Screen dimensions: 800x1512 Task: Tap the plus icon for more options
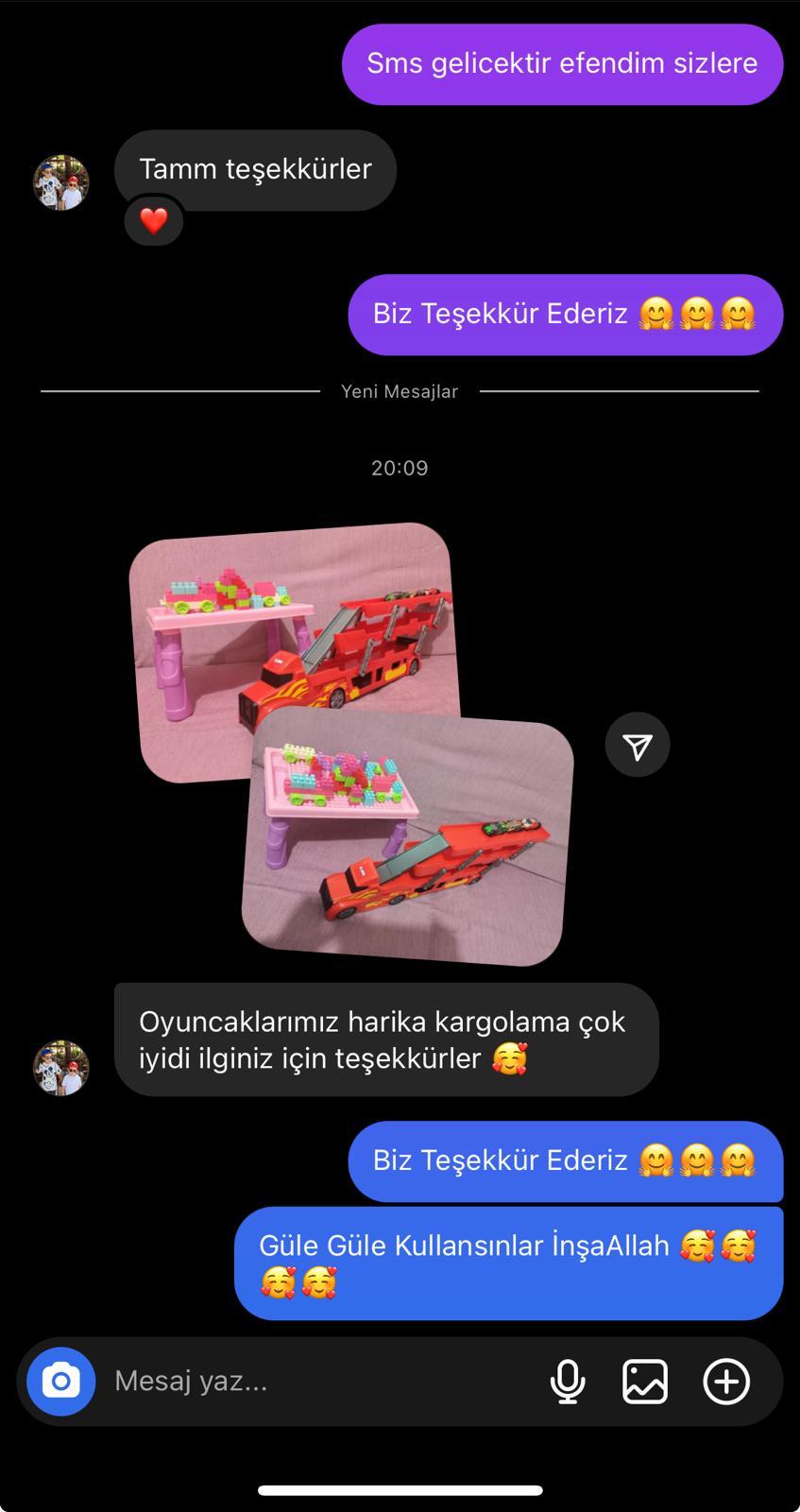pyautogui.click(x=726, y=1382)
